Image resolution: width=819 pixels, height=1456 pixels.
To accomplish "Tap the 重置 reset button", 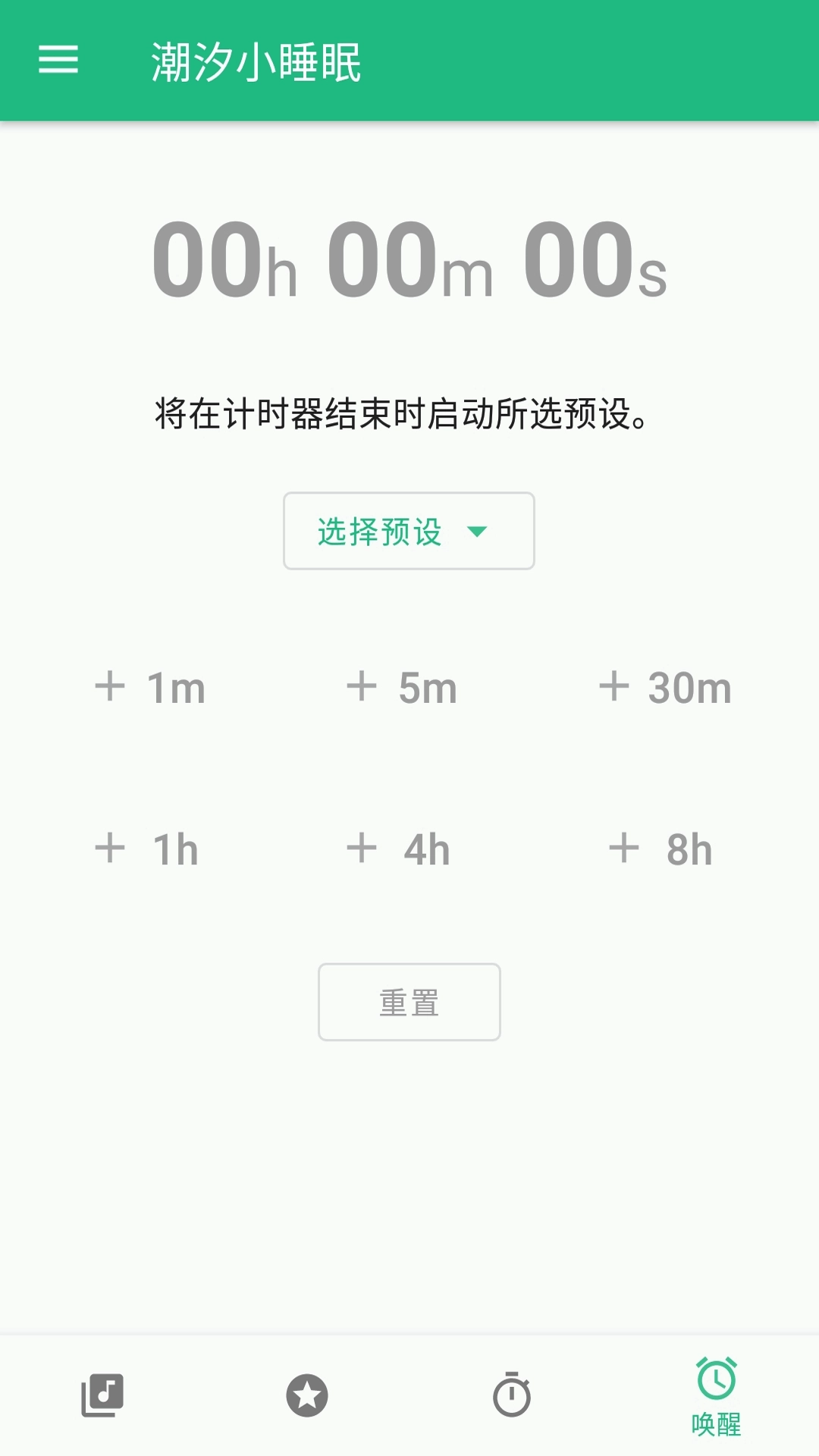I will pos(409,1003).
